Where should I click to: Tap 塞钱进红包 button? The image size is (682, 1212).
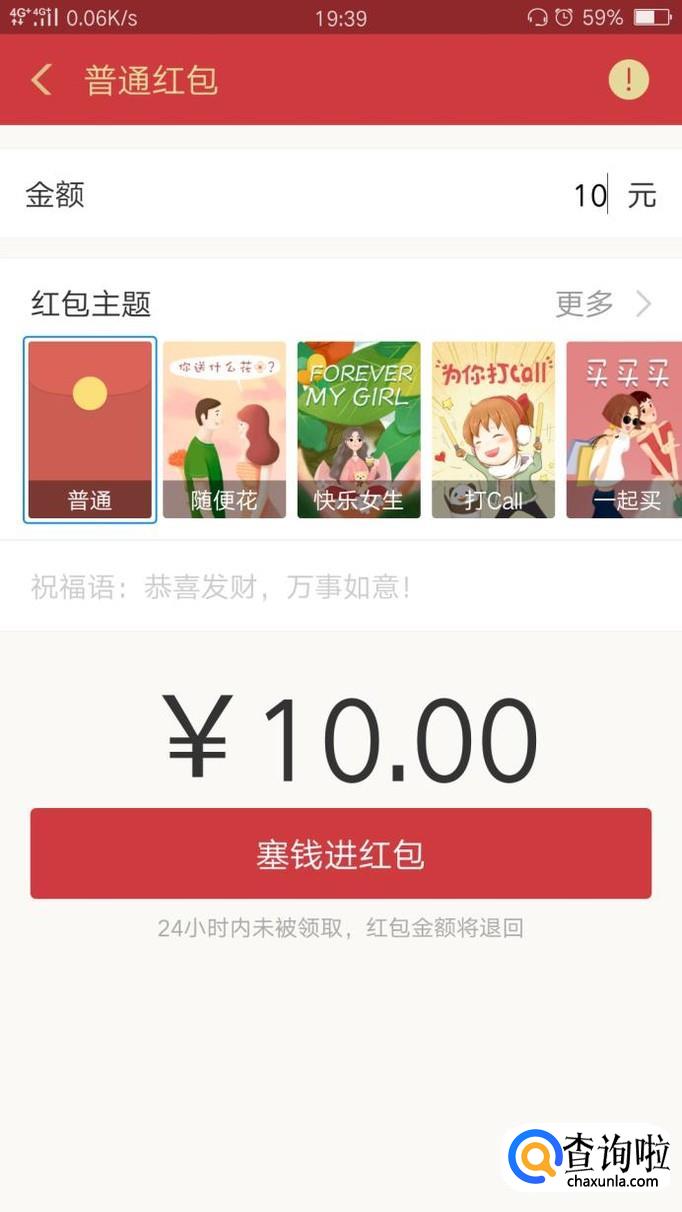coord(341,853)
